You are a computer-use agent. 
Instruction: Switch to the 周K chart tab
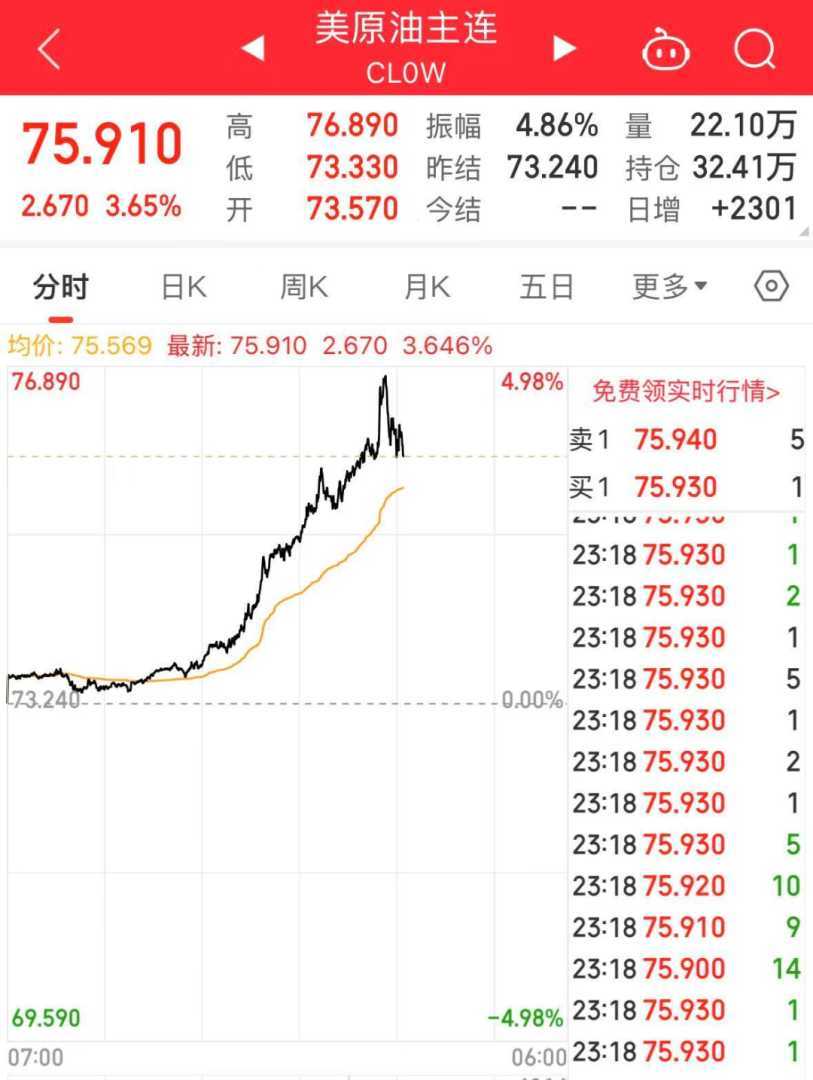click(304, 288)
